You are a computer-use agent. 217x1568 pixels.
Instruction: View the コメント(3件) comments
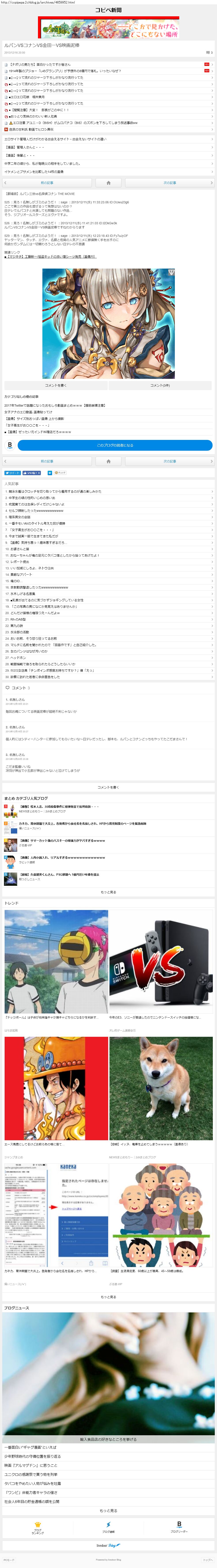coord(160,385)
